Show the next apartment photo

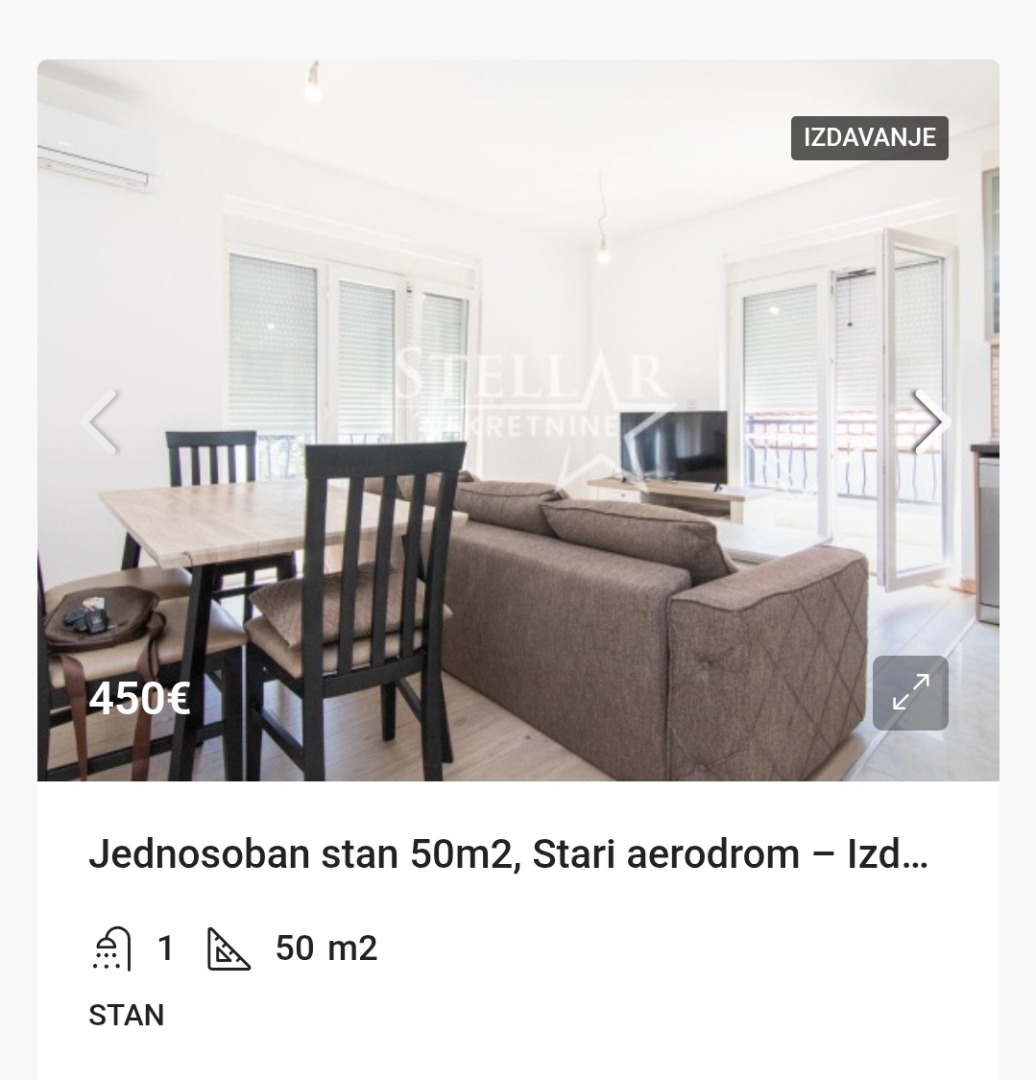point(931,422)
